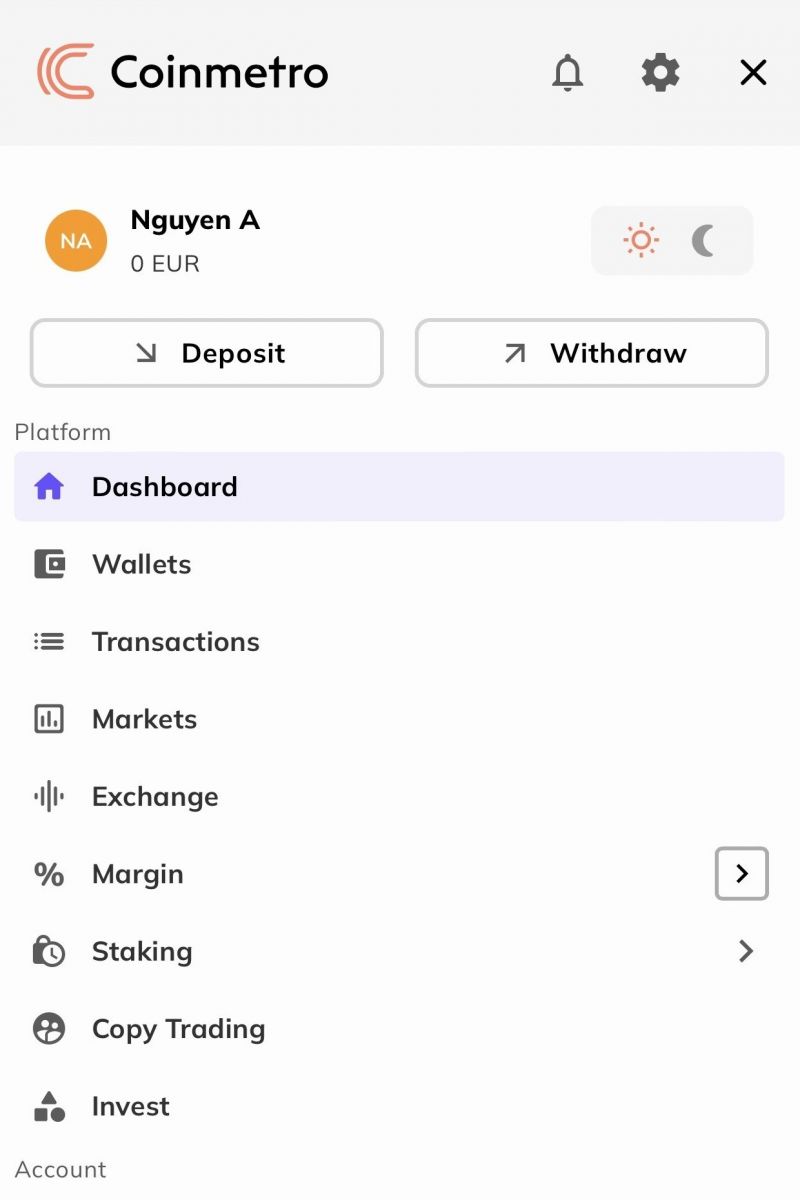Enable light mode with the sun toggle

640,240
